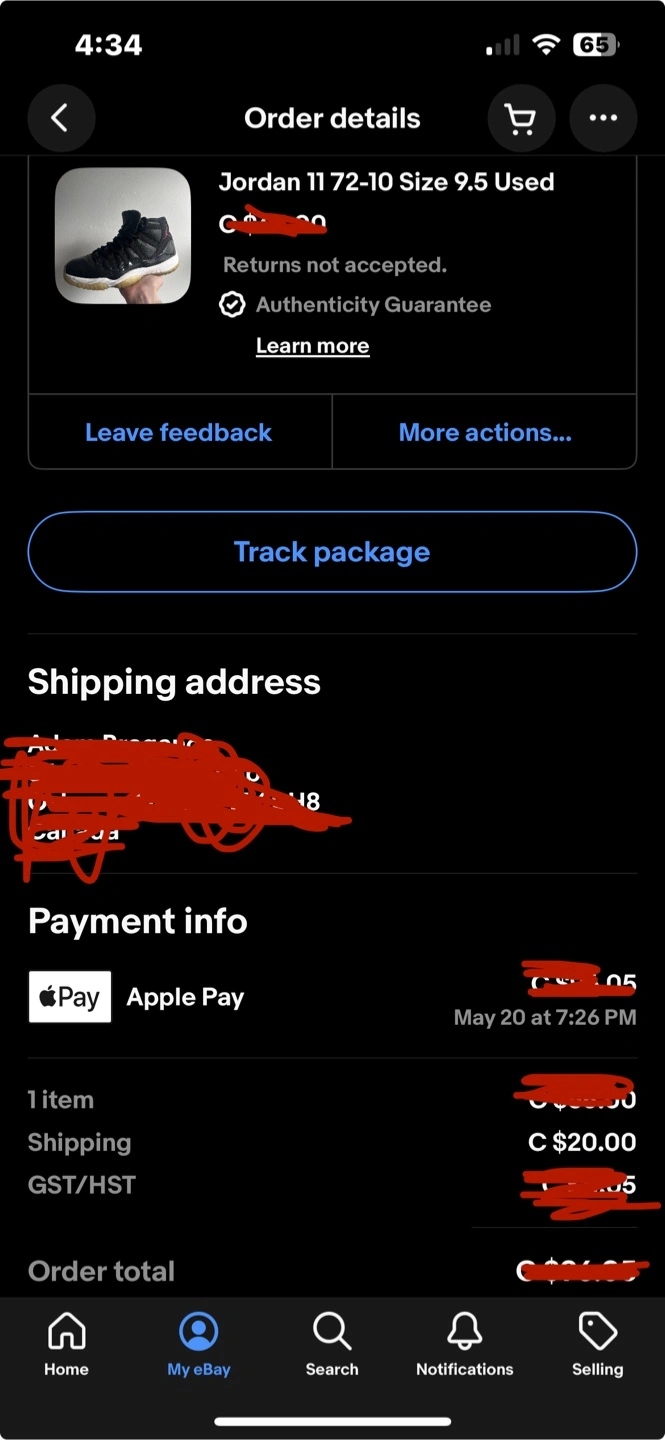Go to the Selling tab
665x1440 pixels.
[x=598, y=1345]
